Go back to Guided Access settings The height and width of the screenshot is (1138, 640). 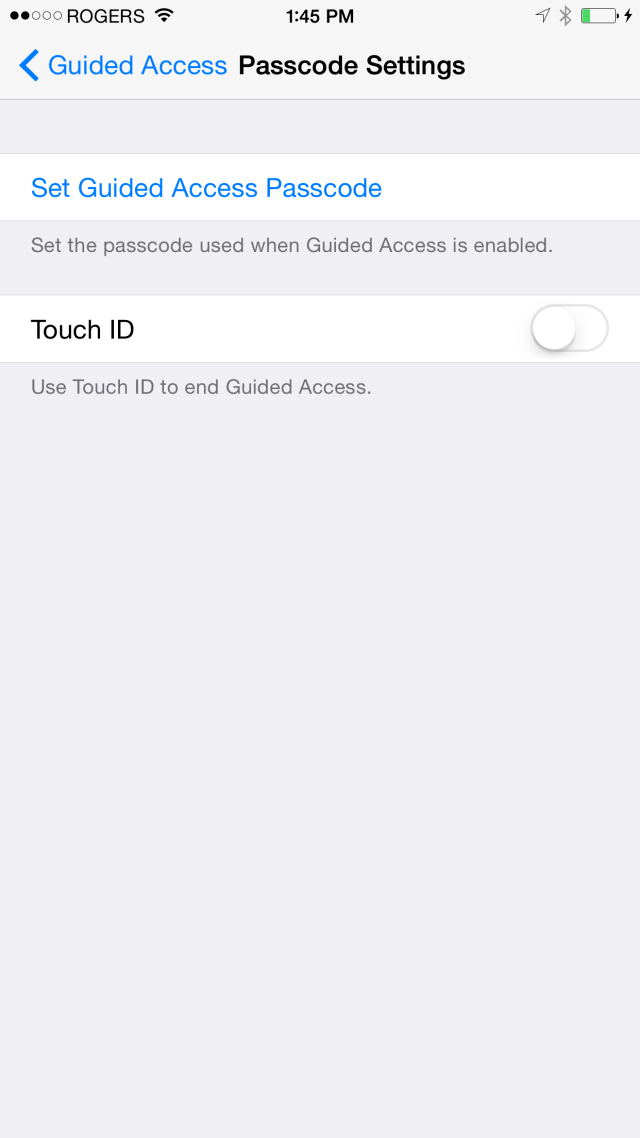[x=122, y=66]
